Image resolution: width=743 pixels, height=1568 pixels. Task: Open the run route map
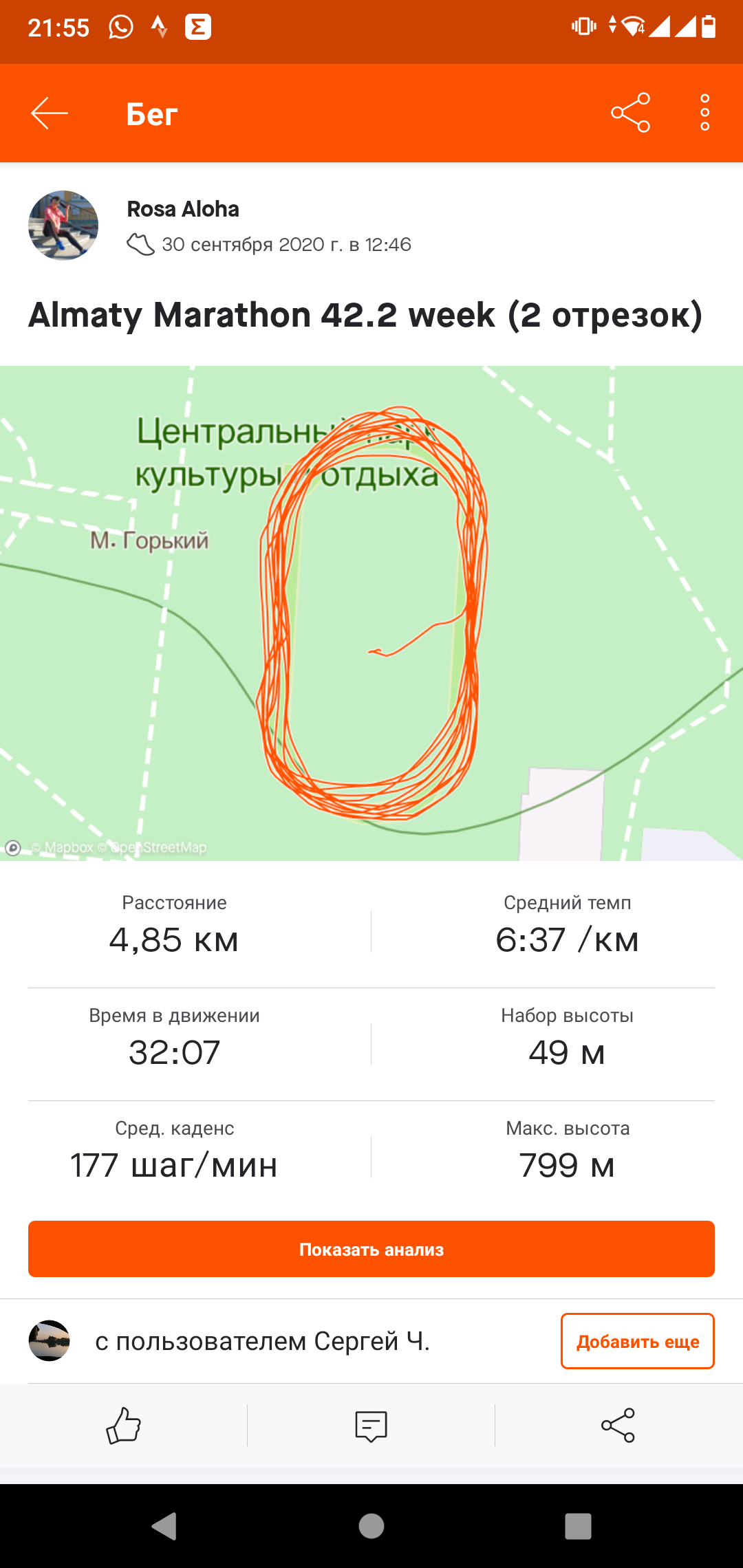371,612
